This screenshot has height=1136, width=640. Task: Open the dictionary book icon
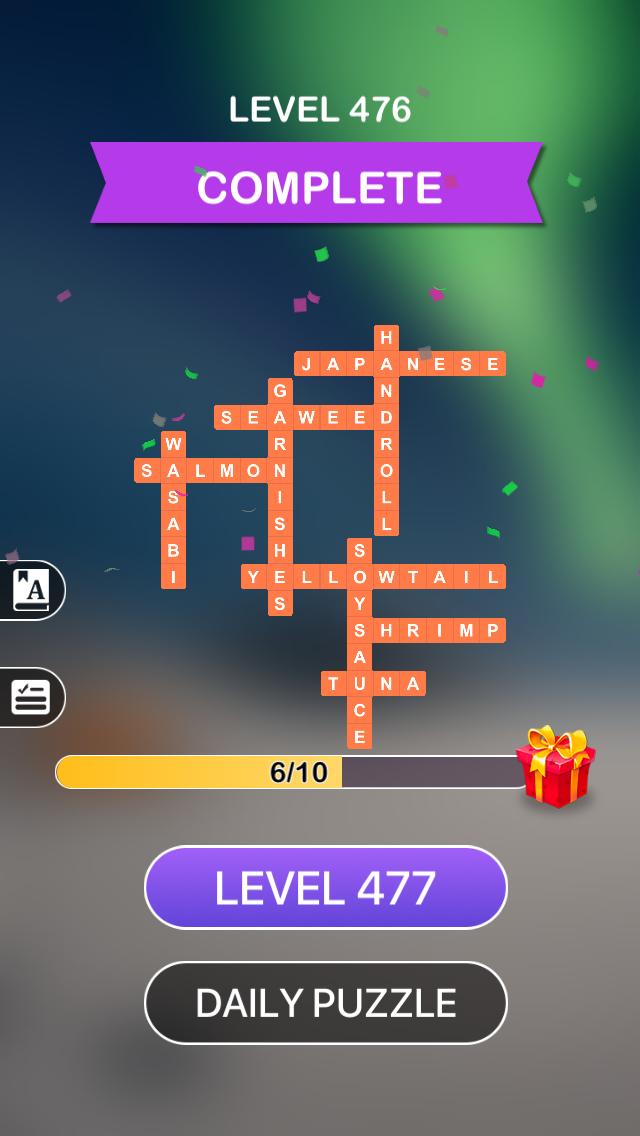point(31,590)
